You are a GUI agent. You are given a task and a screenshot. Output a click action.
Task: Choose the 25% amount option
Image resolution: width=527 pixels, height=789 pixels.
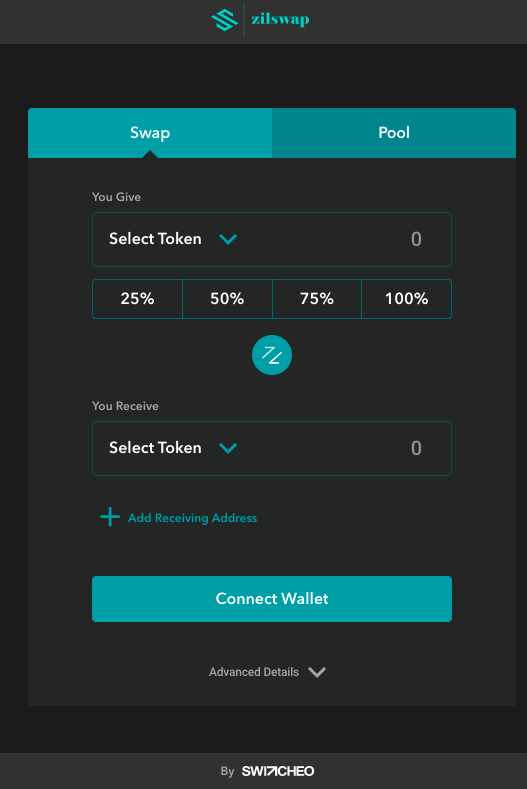point(137,299)
